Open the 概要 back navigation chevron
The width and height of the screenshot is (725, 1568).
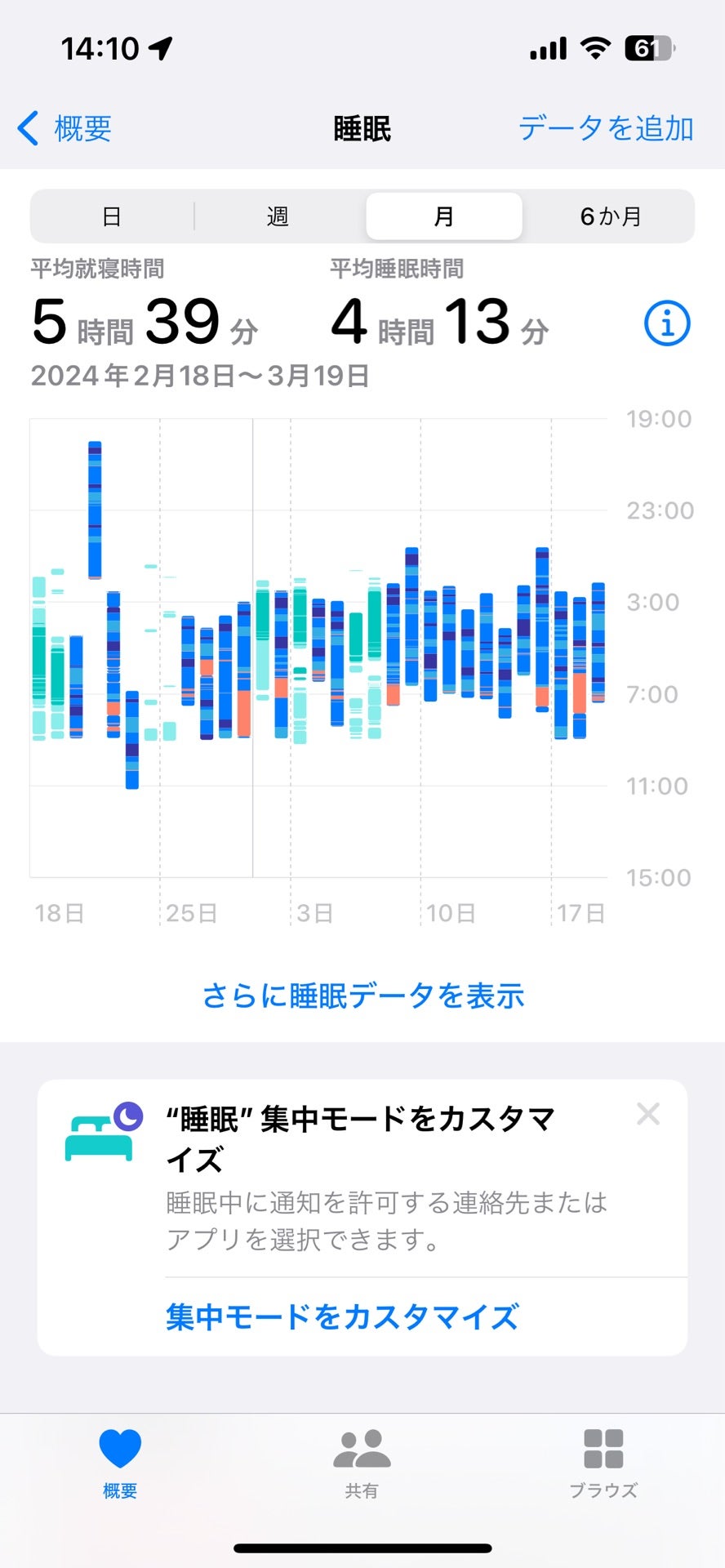coord(29,127)
